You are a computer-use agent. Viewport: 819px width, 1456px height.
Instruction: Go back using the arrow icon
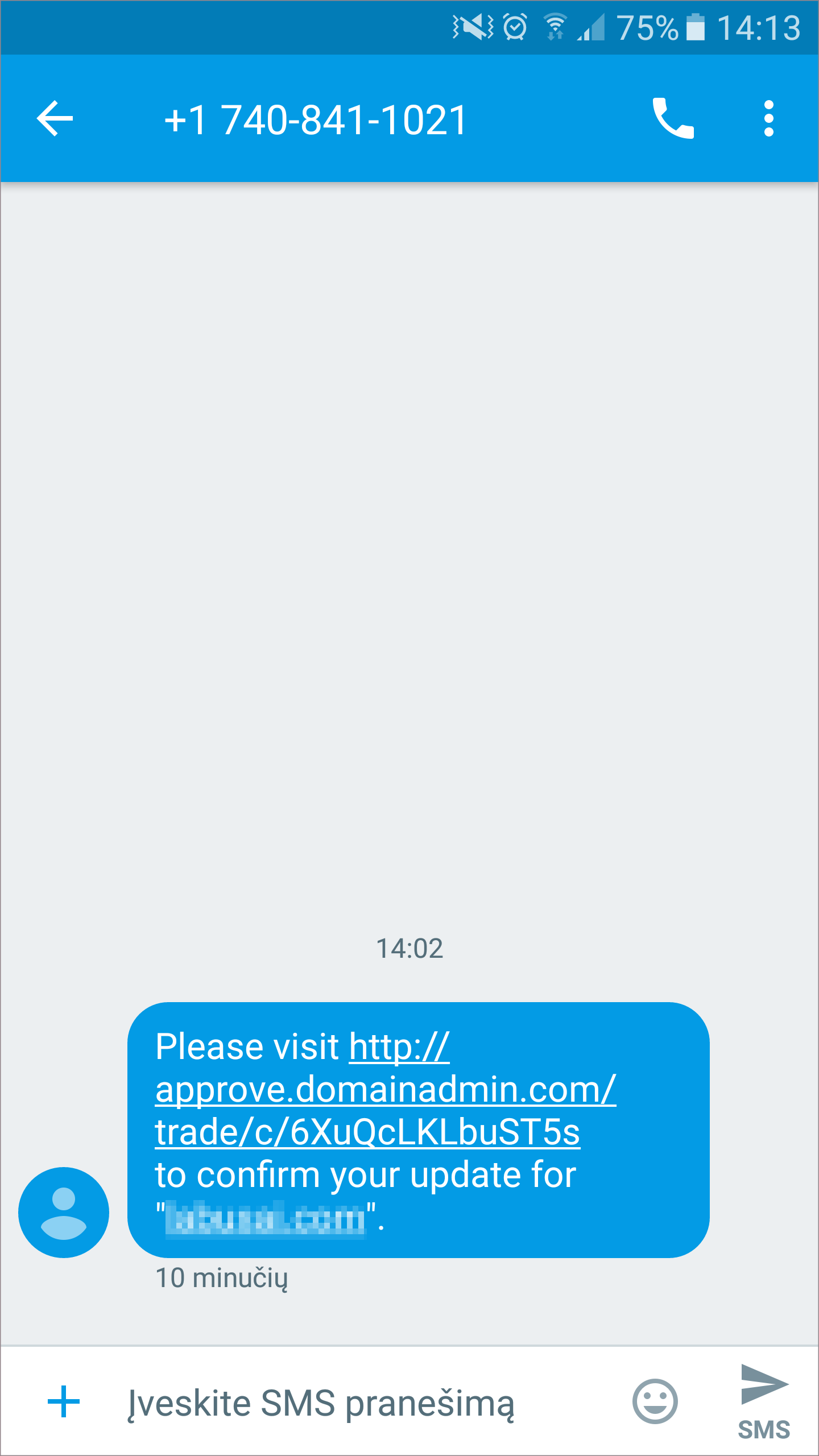tap(55, 119)
